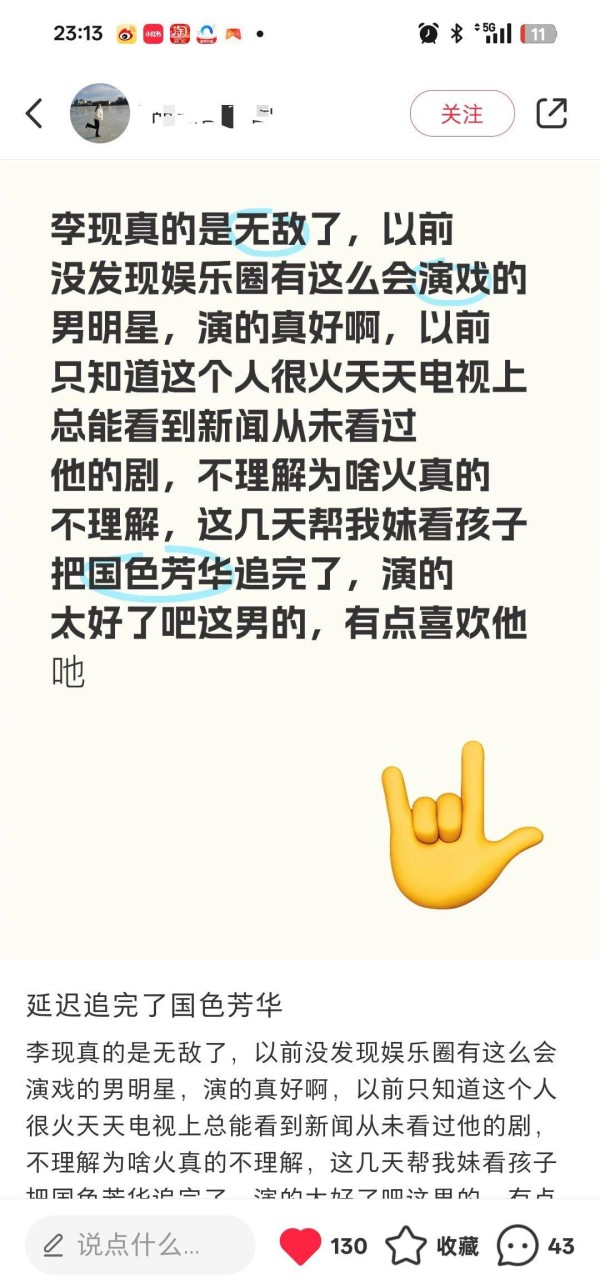Open the 说点什么 comment box
The image size is (600, 1288).
click(x=140, y=1245)
